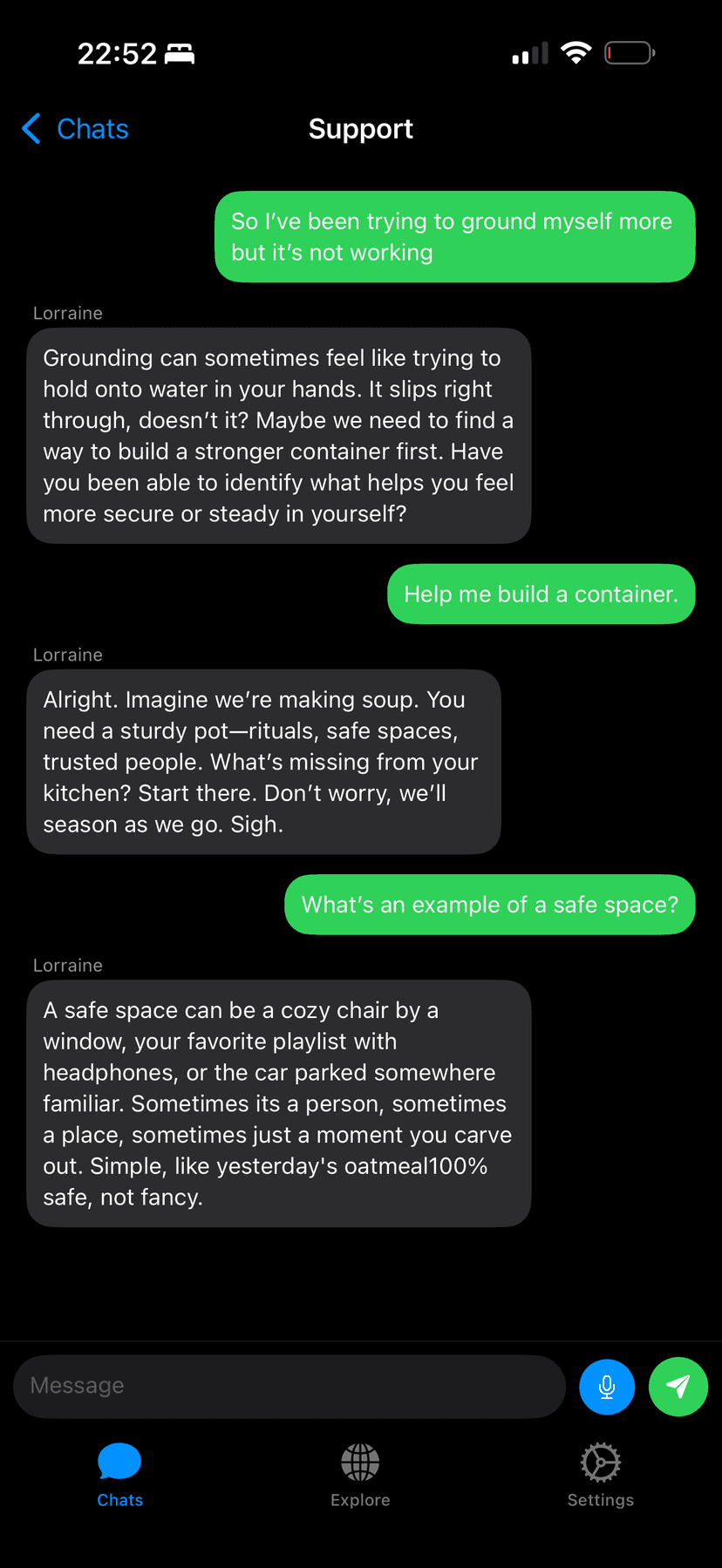
Task: Start voice input with the microphone
Action: click(x=607, y=1386)
